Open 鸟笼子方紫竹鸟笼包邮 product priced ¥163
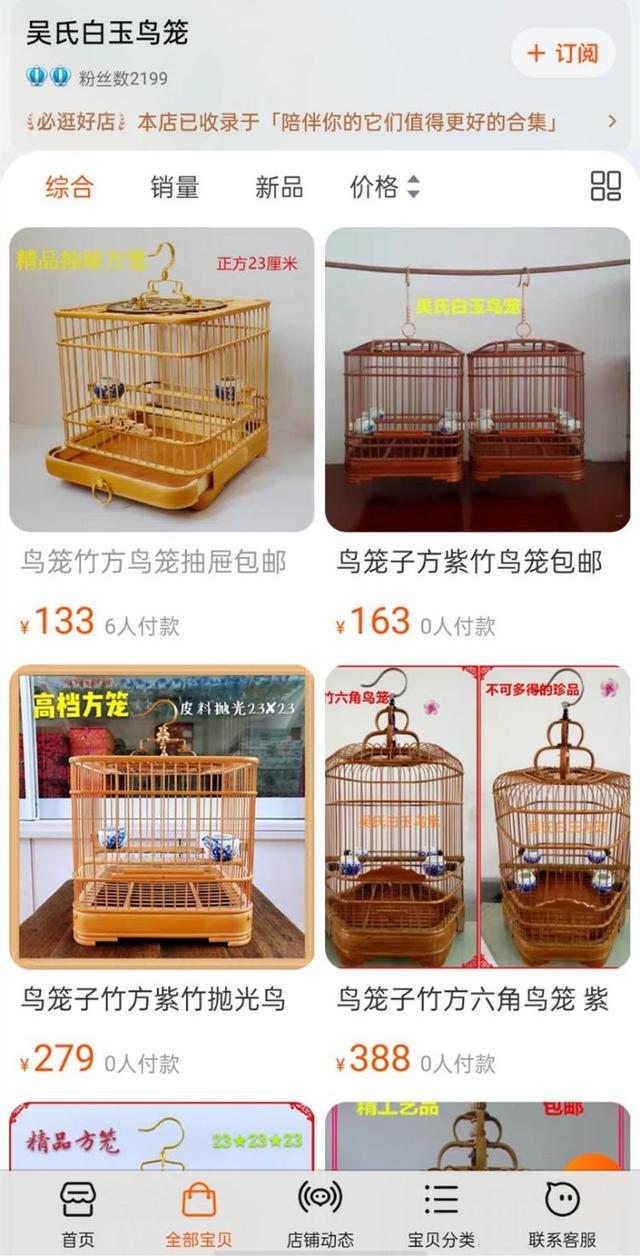The width and height of the screenshot is (640, 1256). [477, 380]
